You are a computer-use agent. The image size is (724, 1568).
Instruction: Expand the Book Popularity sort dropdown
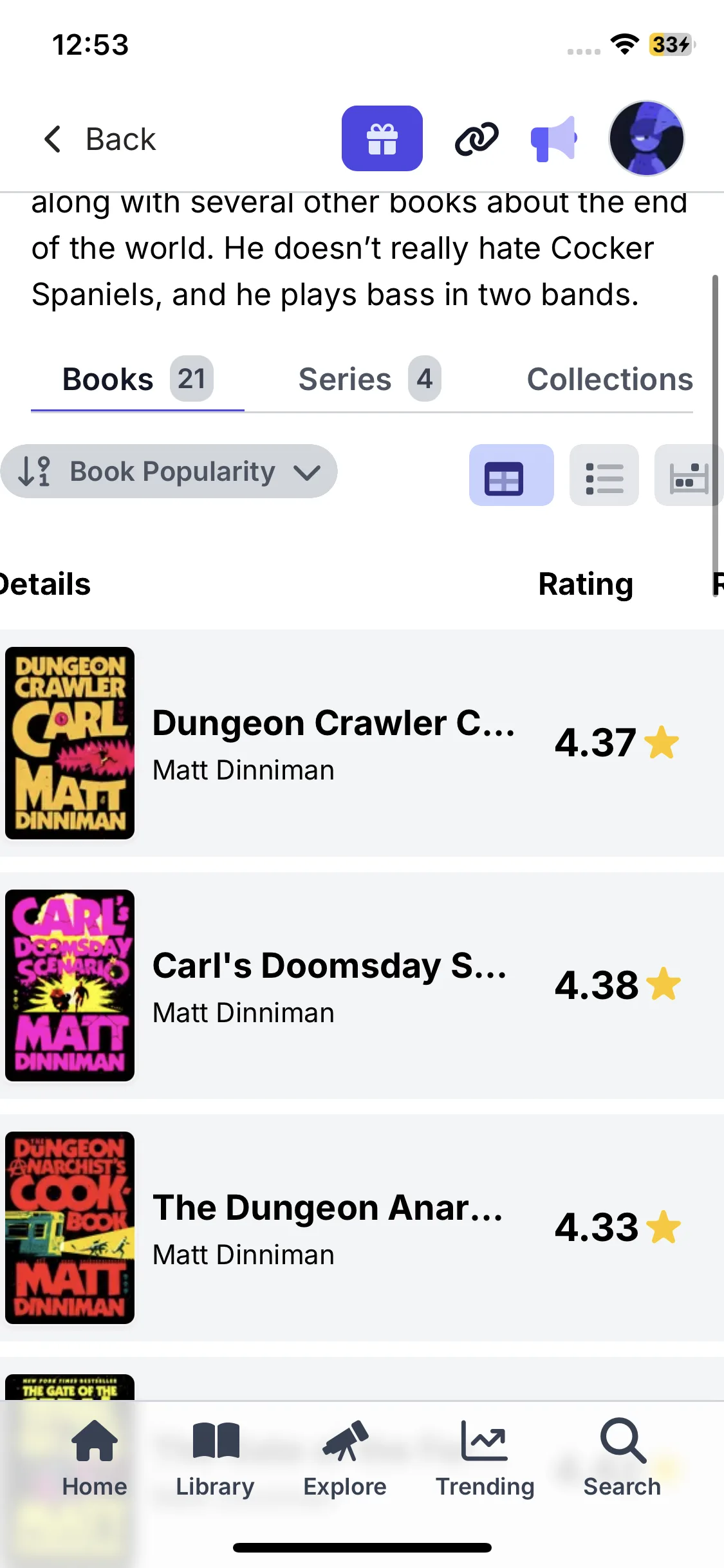[x=169, y=471]
